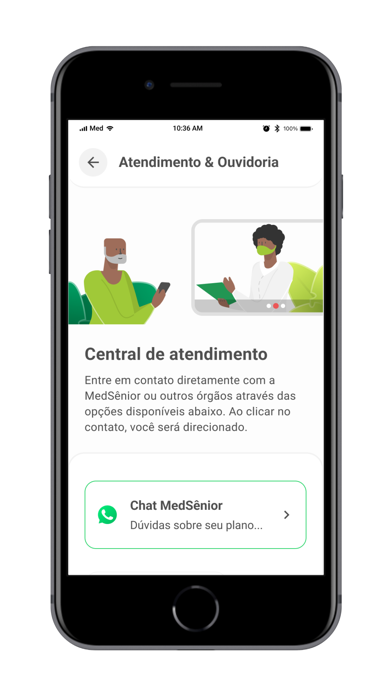Screen dimensions: 392x696
Task: Go back using the arrow button
Action: 93,162
